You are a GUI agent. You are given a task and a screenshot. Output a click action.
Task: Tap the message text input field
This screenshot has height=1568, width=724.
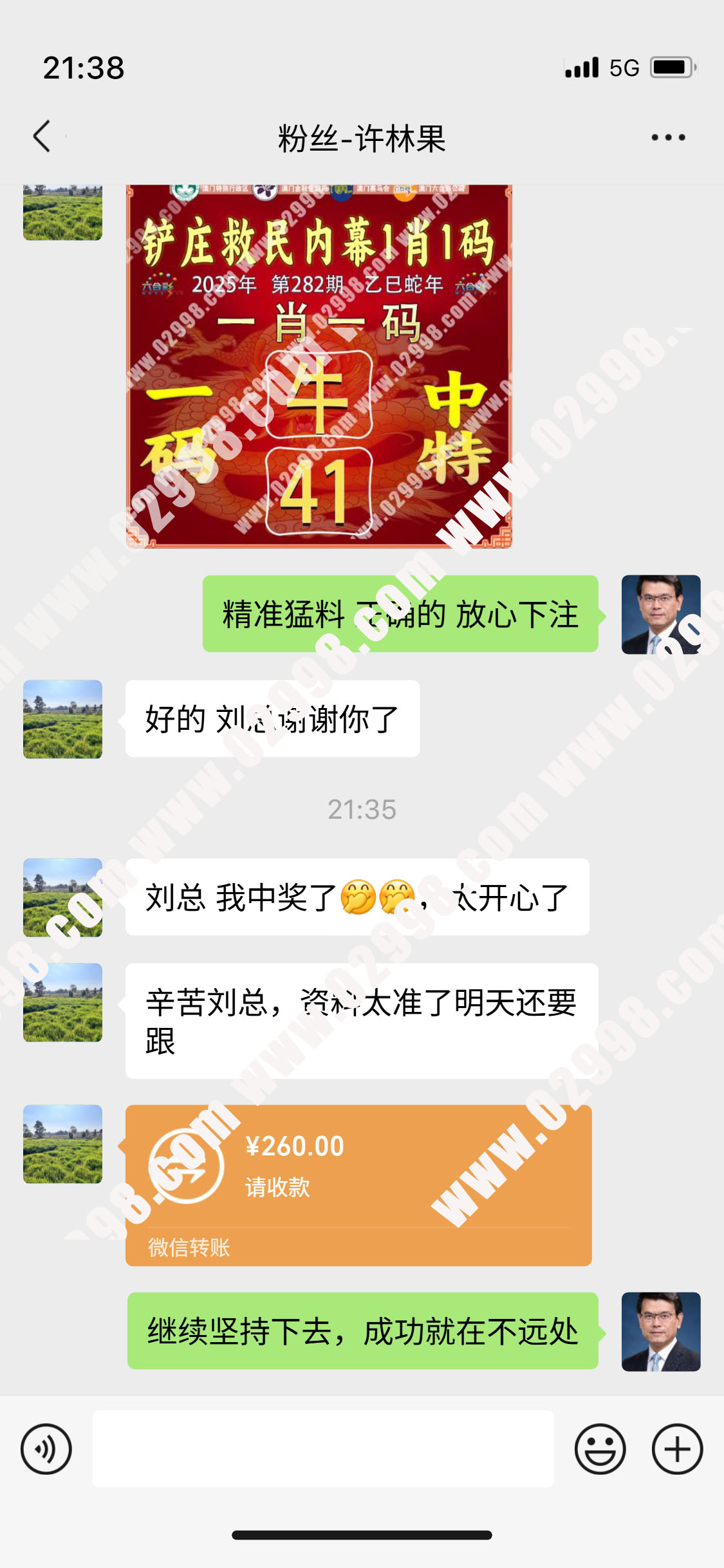323,1449
